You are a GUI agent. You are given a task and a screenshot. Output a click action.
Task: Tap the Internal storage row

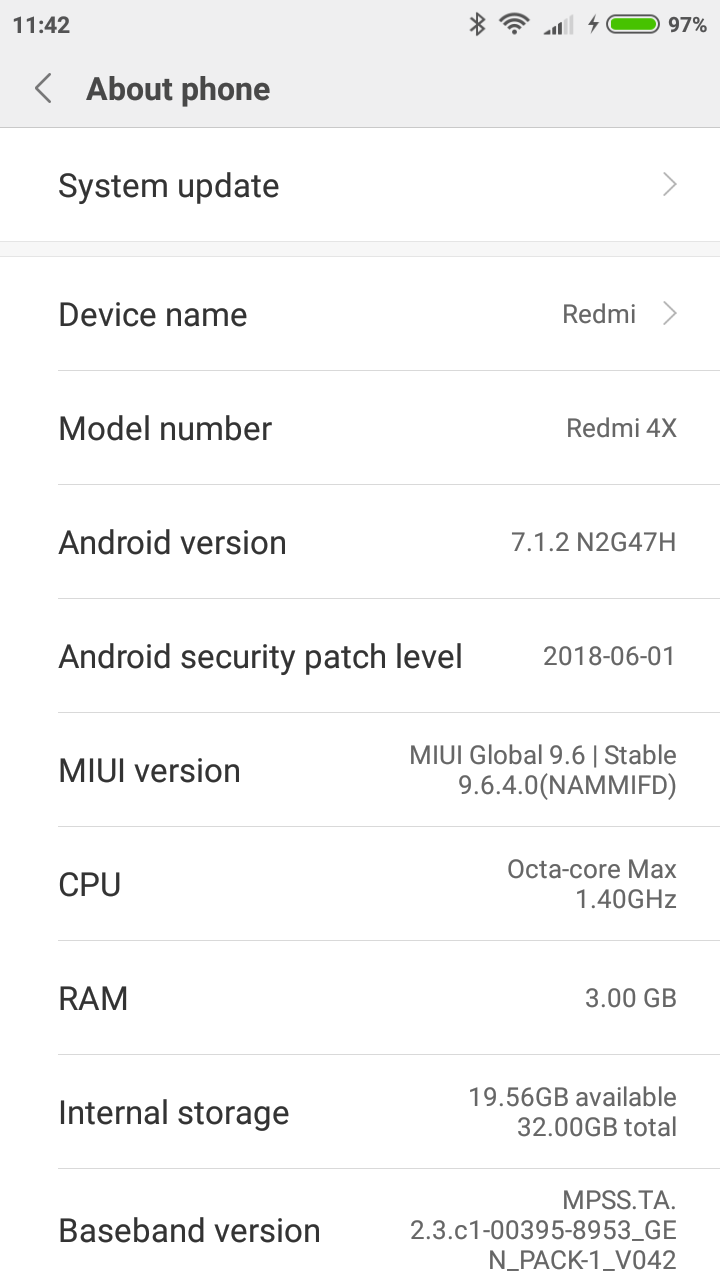pos(360,1112)
